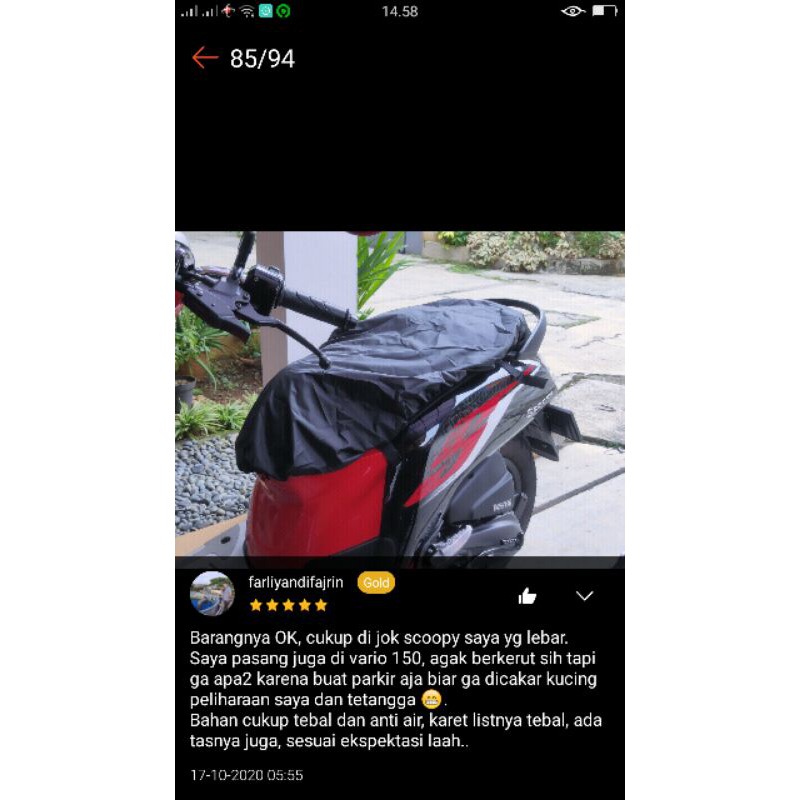Like farliyandifajrin's review with thumbs up
Screen dimensions: 800x800
tap(527, 596)
